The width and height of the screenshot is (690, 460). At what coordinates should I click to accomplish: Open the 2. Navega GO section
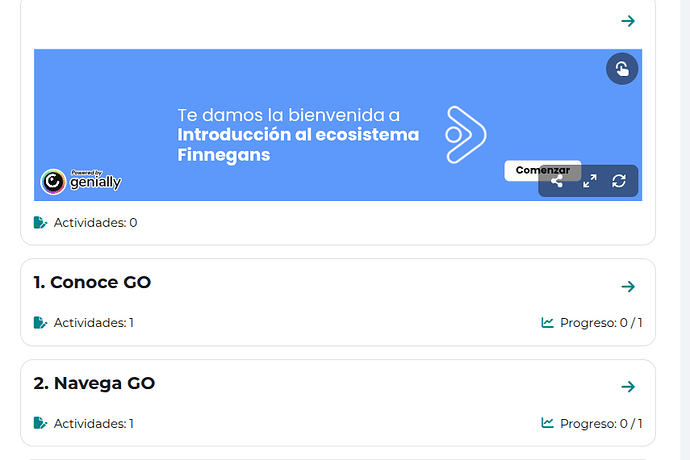click(x=628, y=387)
